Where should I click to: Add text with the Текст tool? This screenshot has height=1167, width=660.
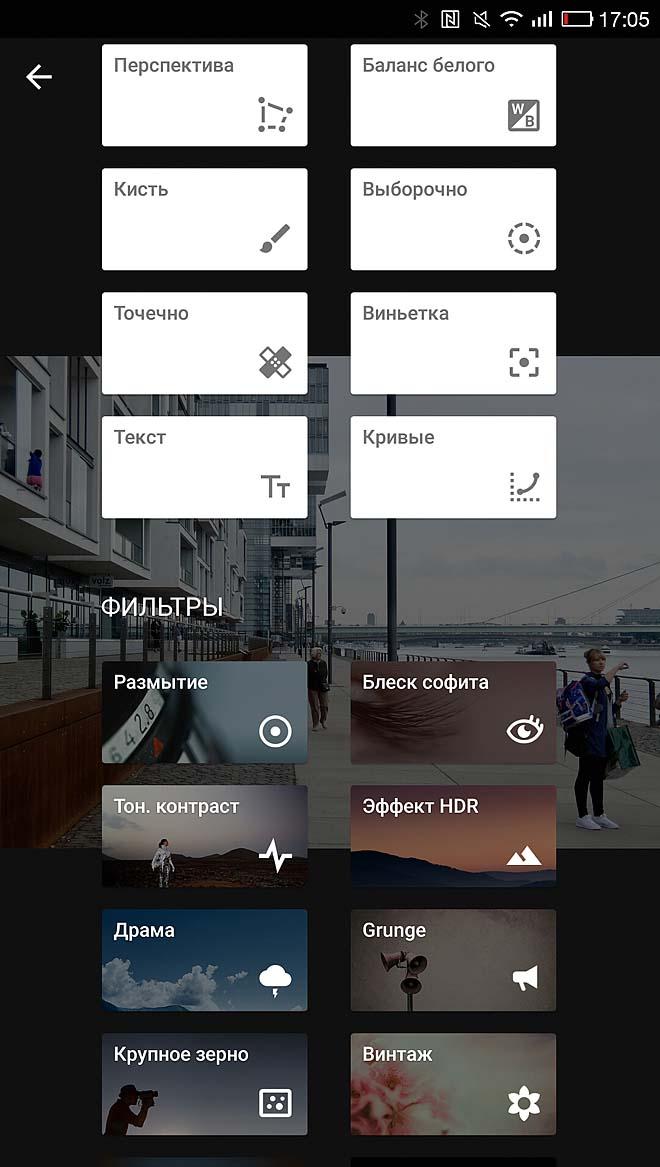click(x=204, y=467)
